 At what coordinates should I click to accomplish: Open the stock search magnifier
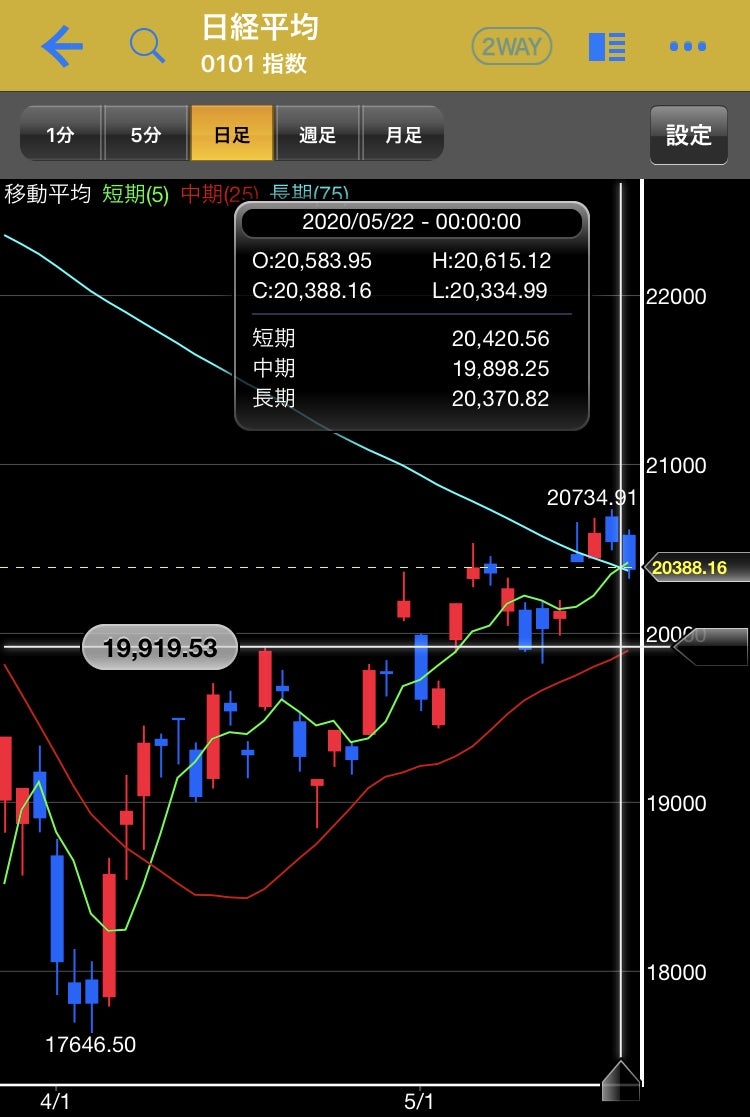147,46
